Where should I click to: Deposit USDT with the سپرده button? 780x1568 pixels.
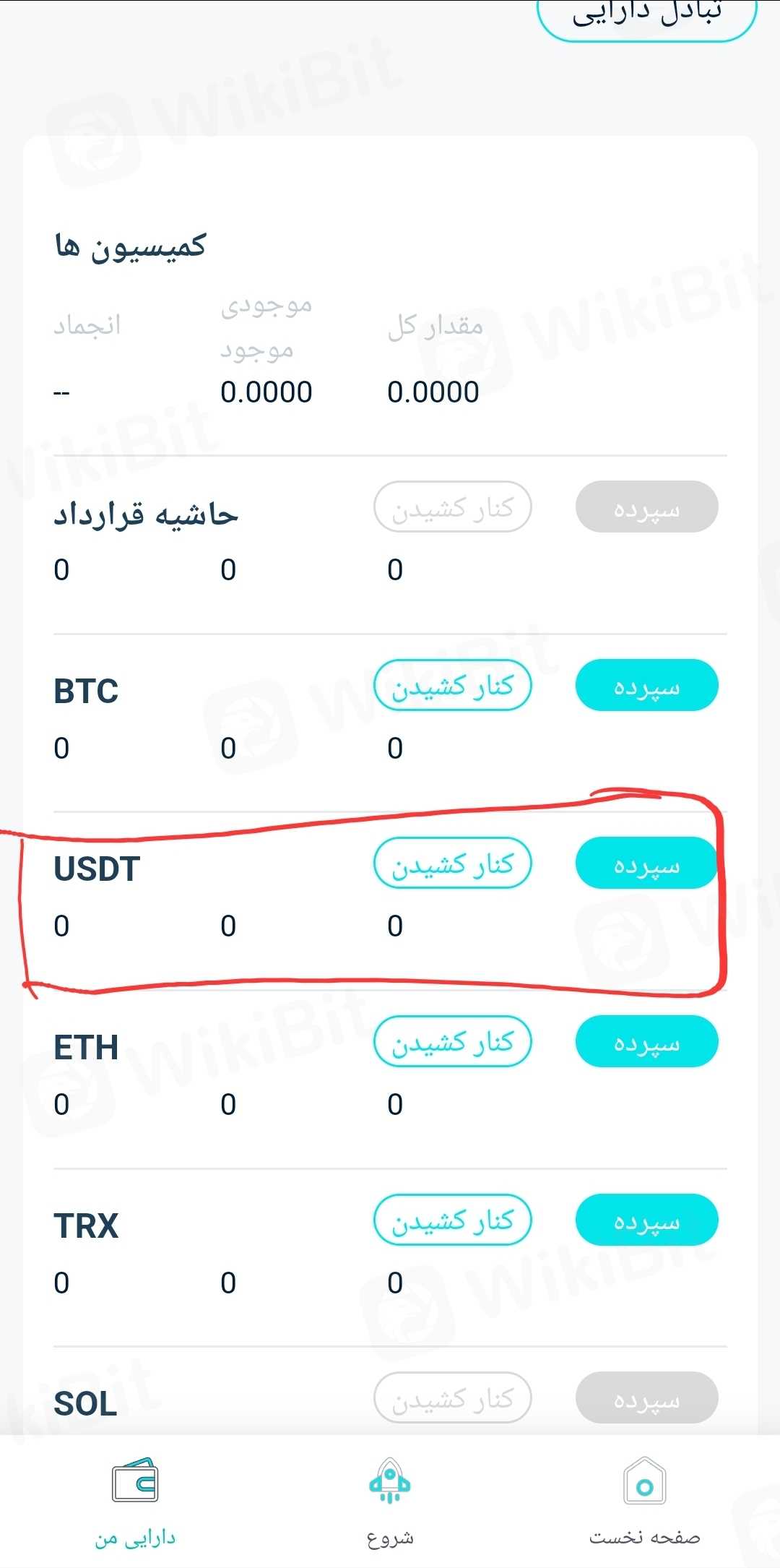646,863
